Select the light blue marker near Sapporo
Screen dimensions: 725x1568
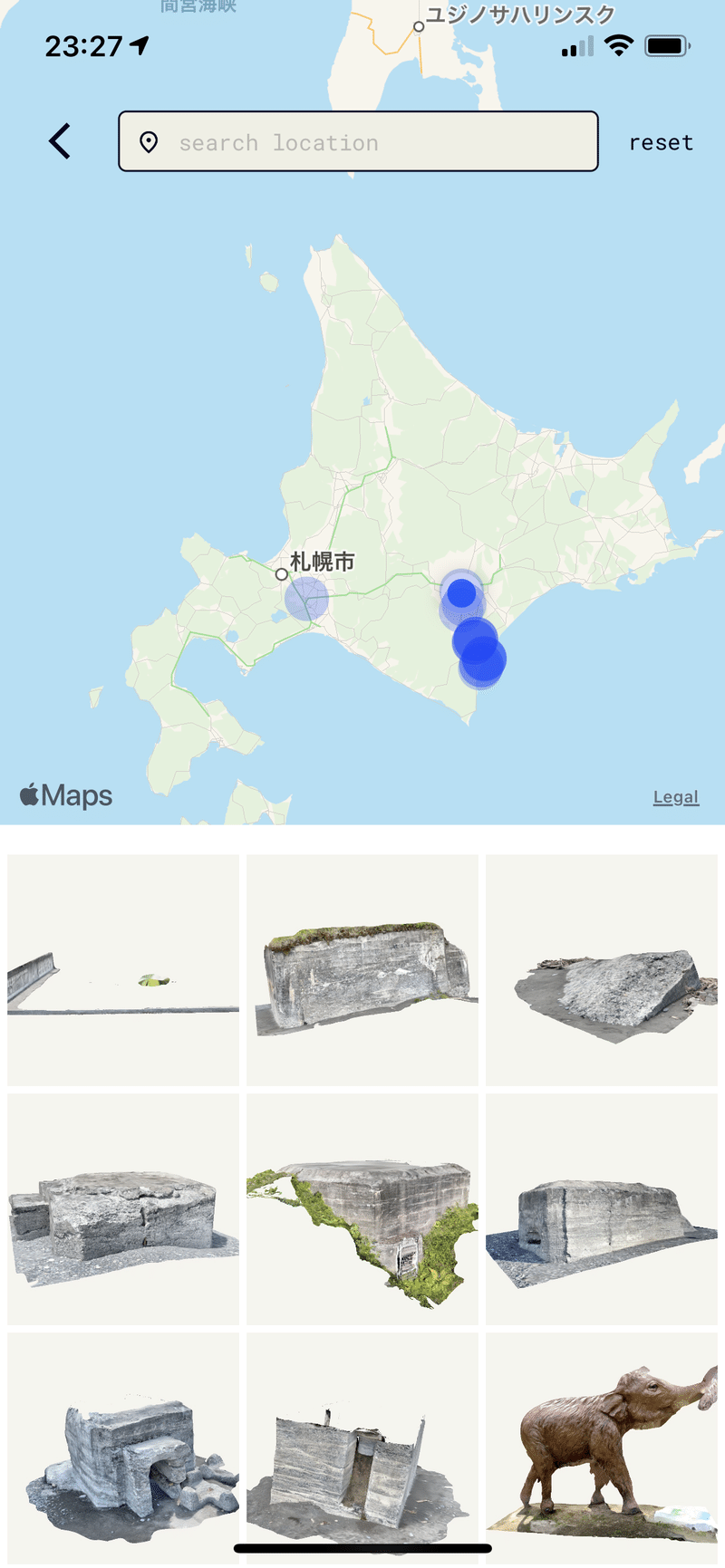306,599
